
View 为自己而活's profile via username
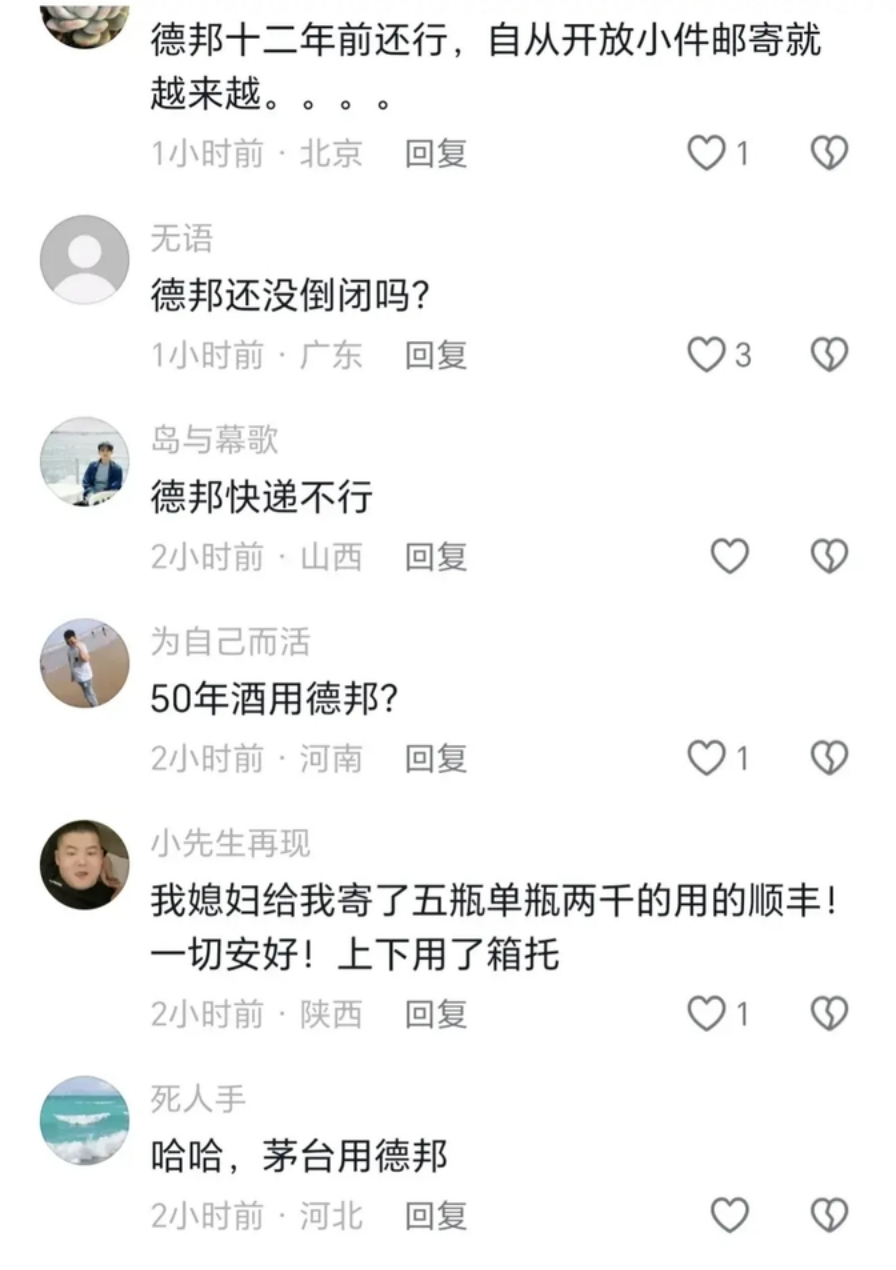[230, 642]
